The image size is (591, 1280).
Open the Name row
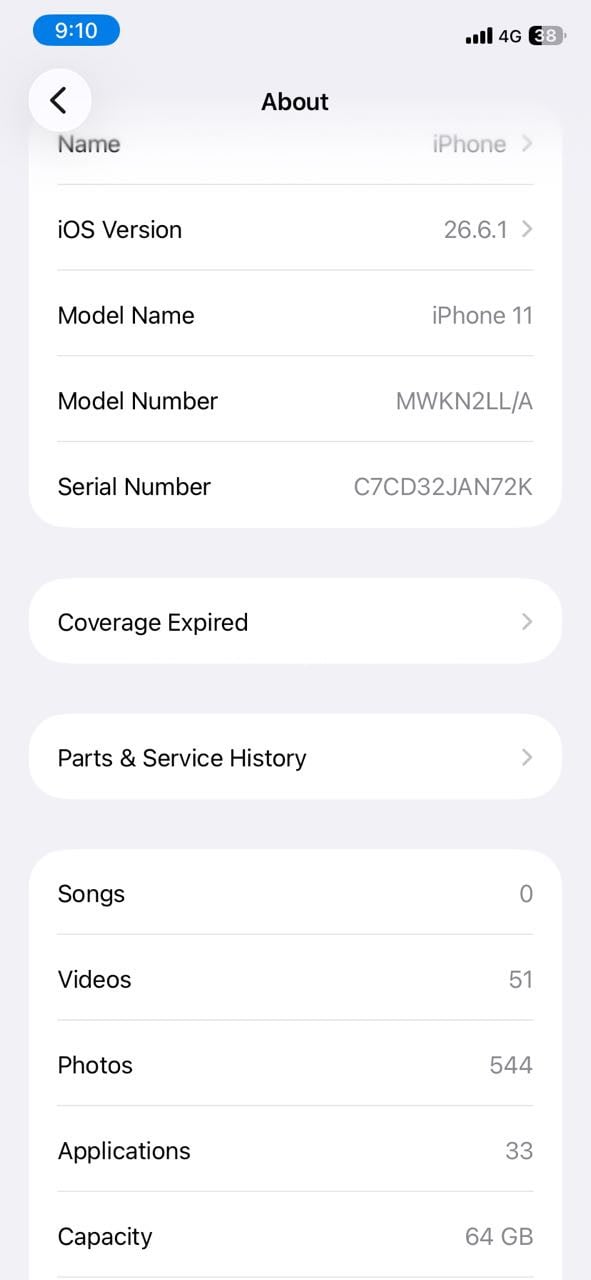[x=295, y=144]
